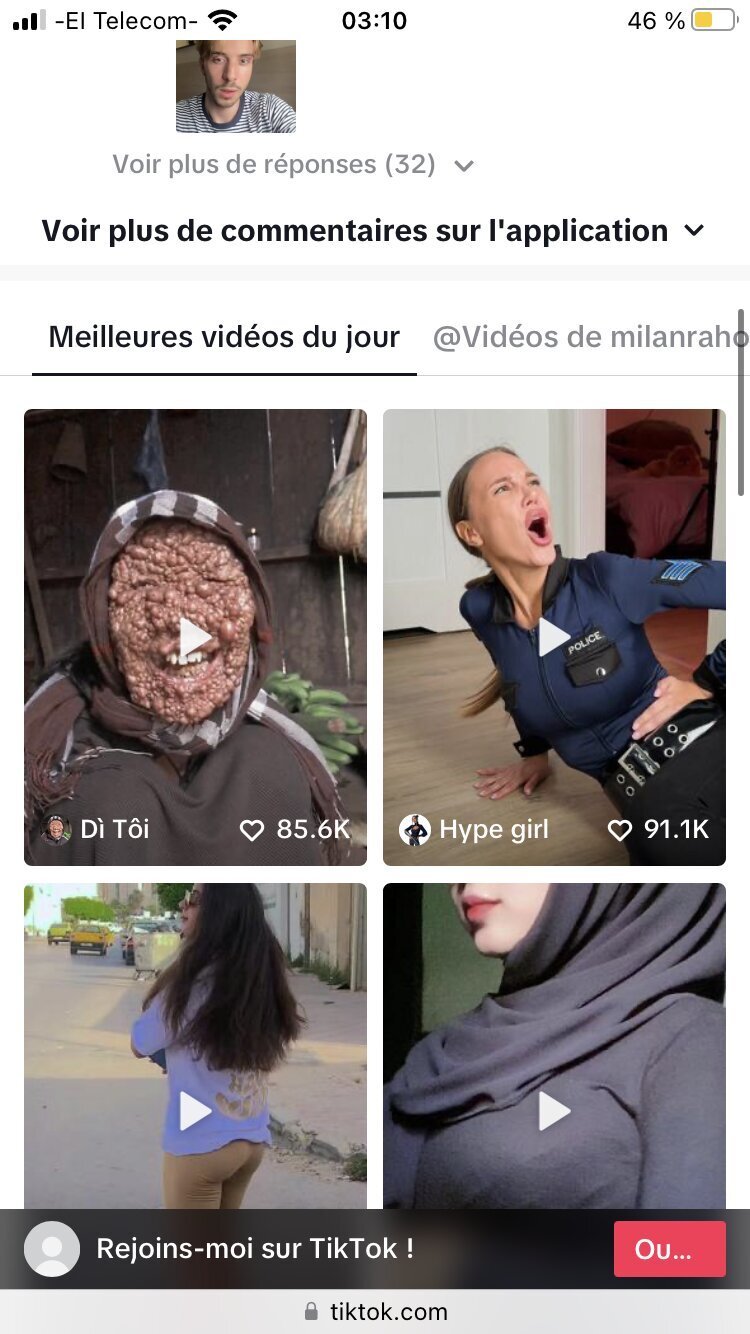Screen dimensions: 750x1334
Task: Switch to "Meilleures vidéos du jour" tab
Action: [224, 338]
